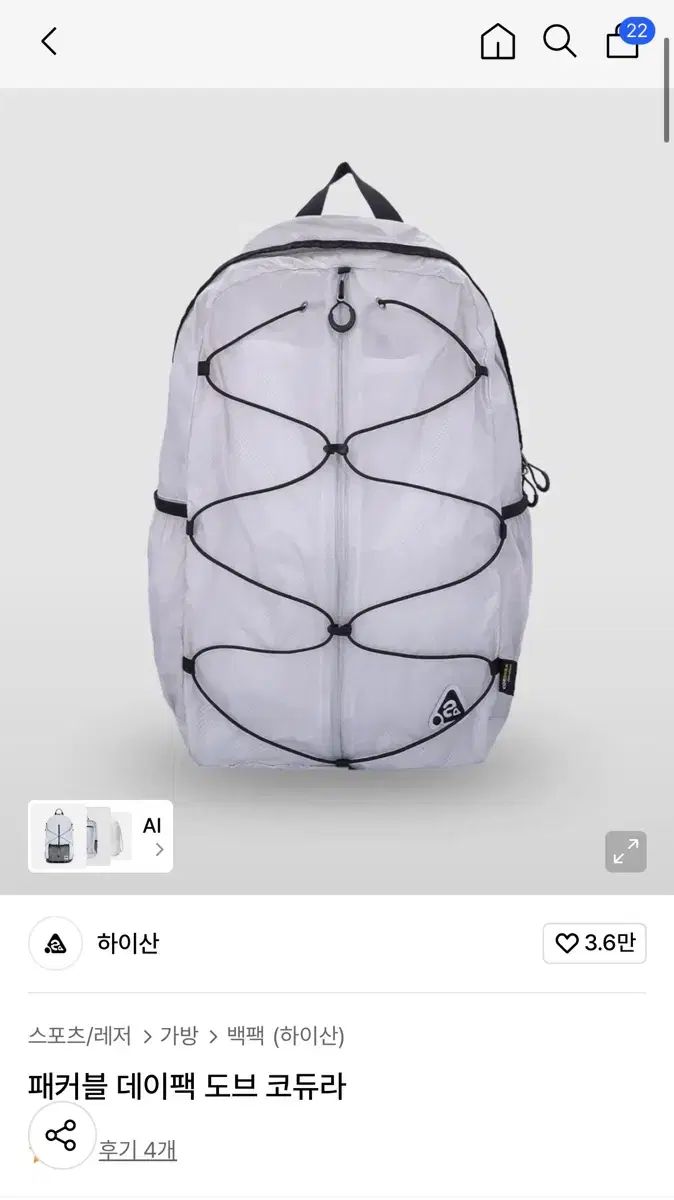Viewport: 674px width, 1200px height.
Task: Open the home icon
Action: [x=498, y=42]
